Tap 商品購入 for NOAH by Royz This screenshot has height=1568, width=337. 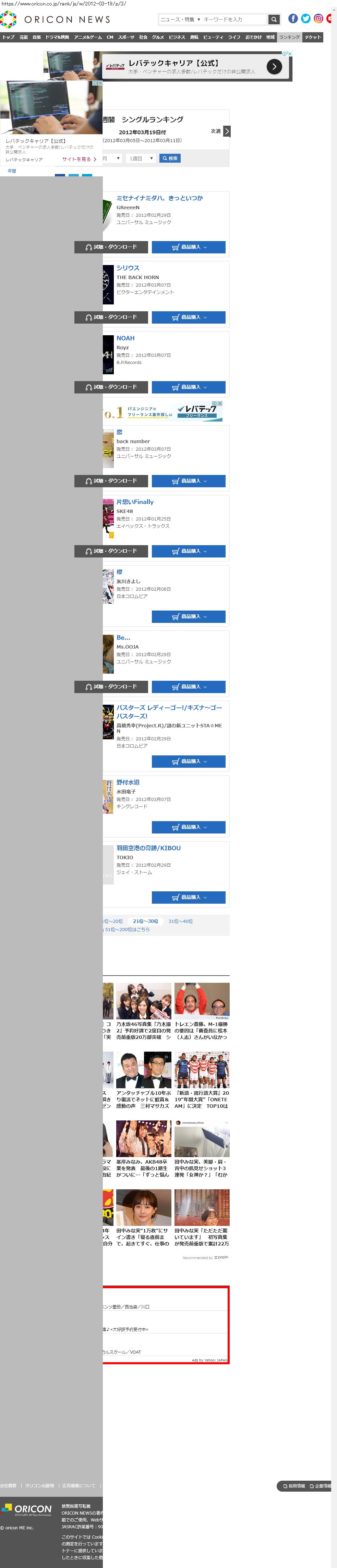click(188, 387)
